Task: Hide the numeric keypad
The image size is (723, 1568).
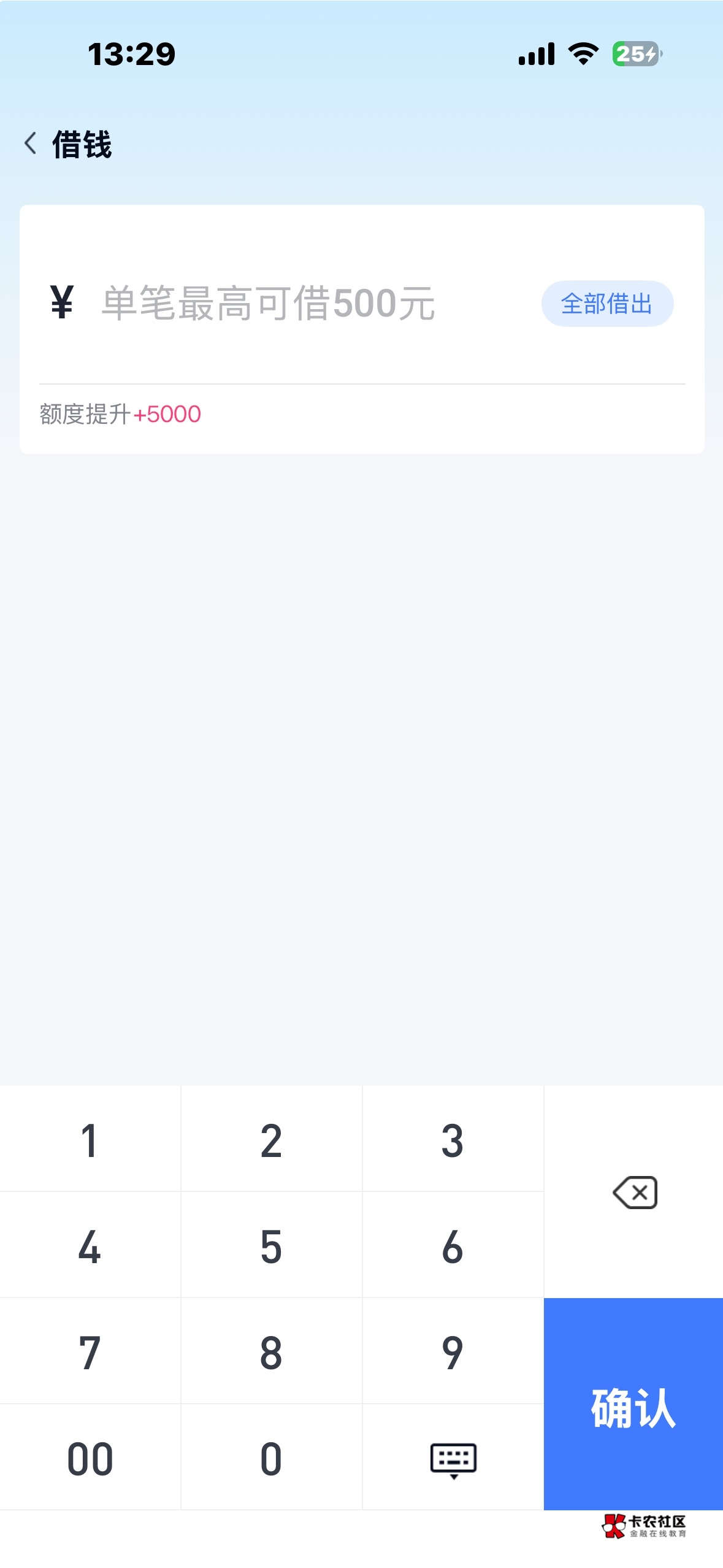Action: [453, 1457]
